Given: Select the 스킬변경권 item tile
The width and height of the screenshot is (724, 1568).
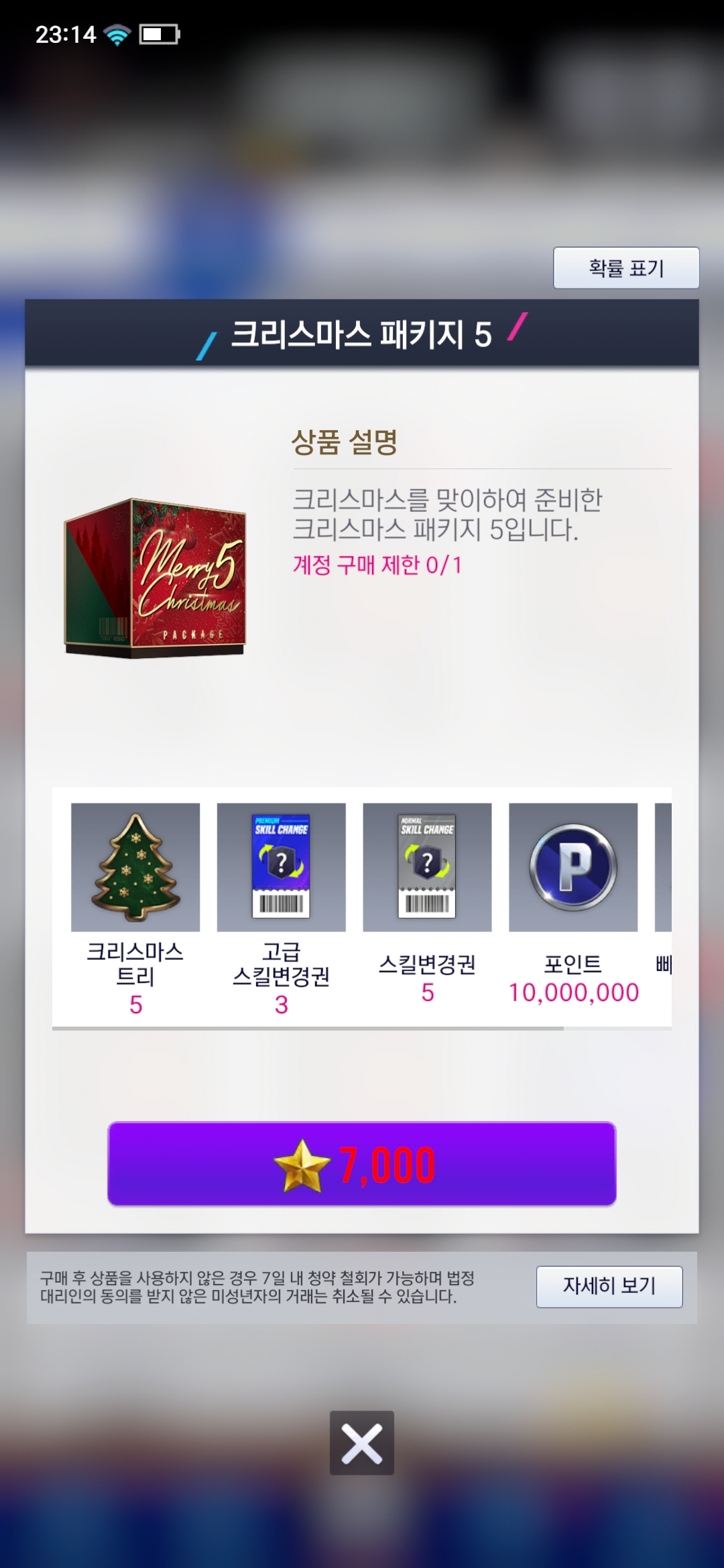Looking at the screenshot, I should pyautogui.click(x=427, y=867).
